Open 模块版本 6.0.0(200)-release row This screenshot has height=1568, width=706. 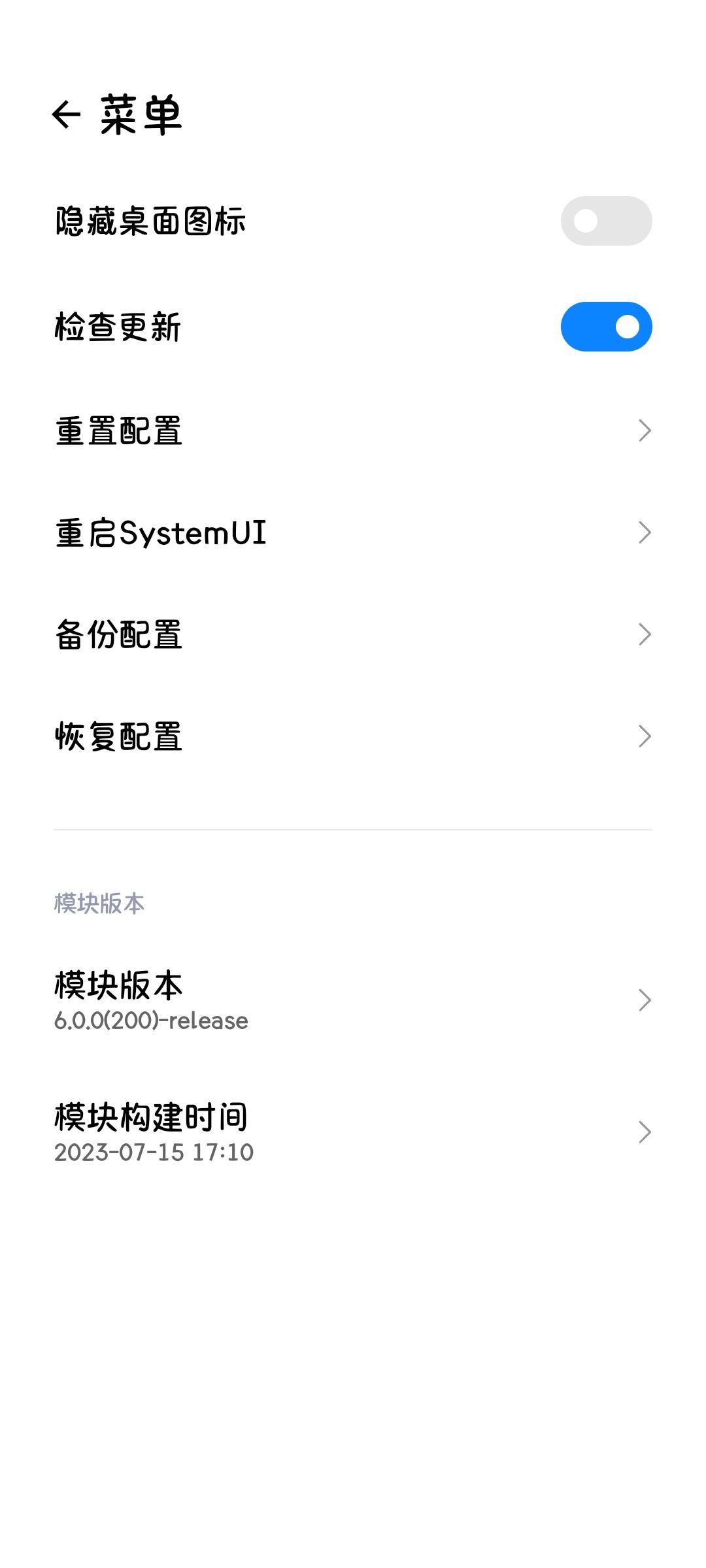point(353,1000)
